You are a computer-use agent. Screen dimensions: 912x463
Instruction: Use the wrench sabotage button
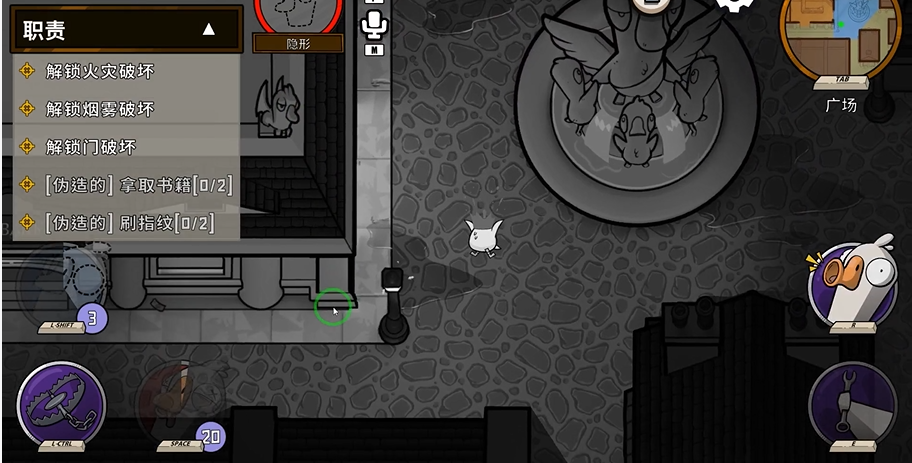[853, 402]
